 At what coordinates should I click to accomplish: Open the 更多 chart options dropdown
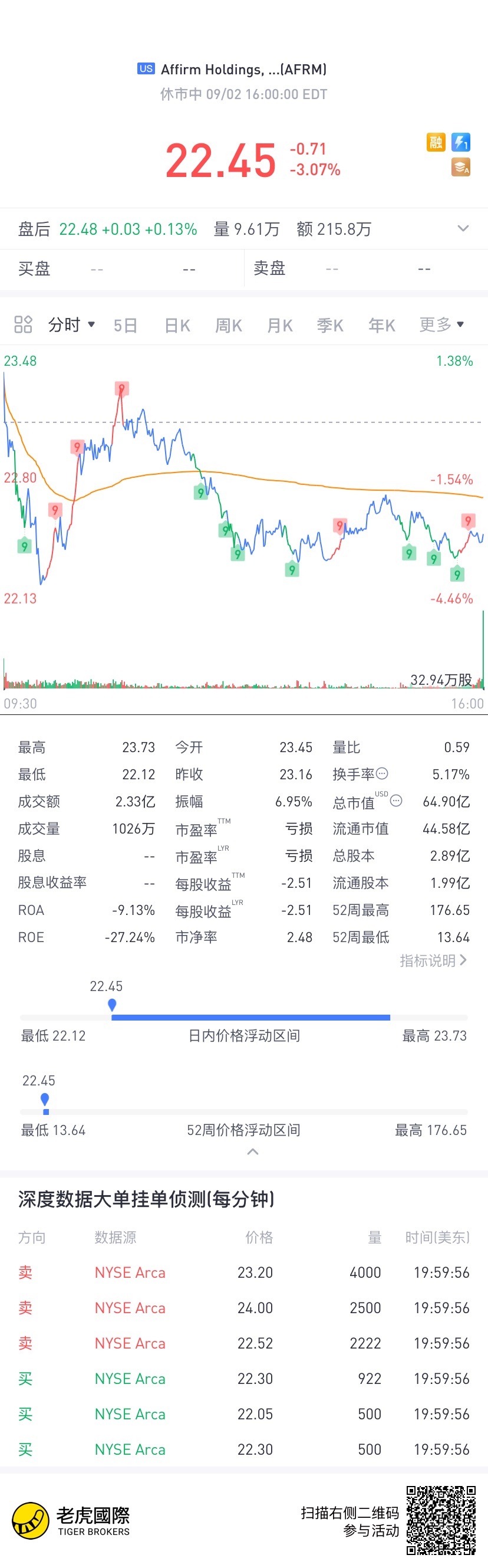(x=441, y=324)
